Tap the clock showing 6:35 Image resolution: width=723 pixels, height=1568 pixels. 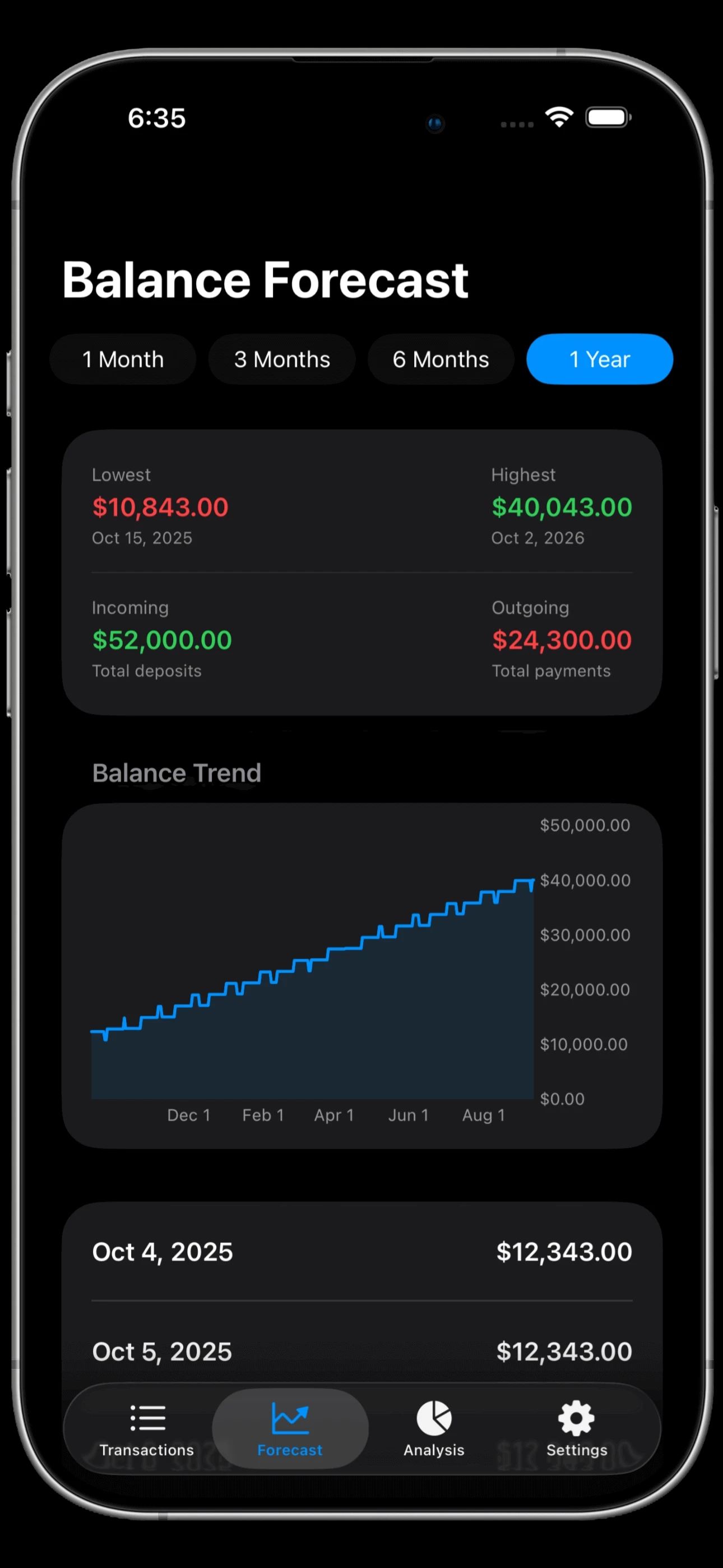tap(156, 118)
